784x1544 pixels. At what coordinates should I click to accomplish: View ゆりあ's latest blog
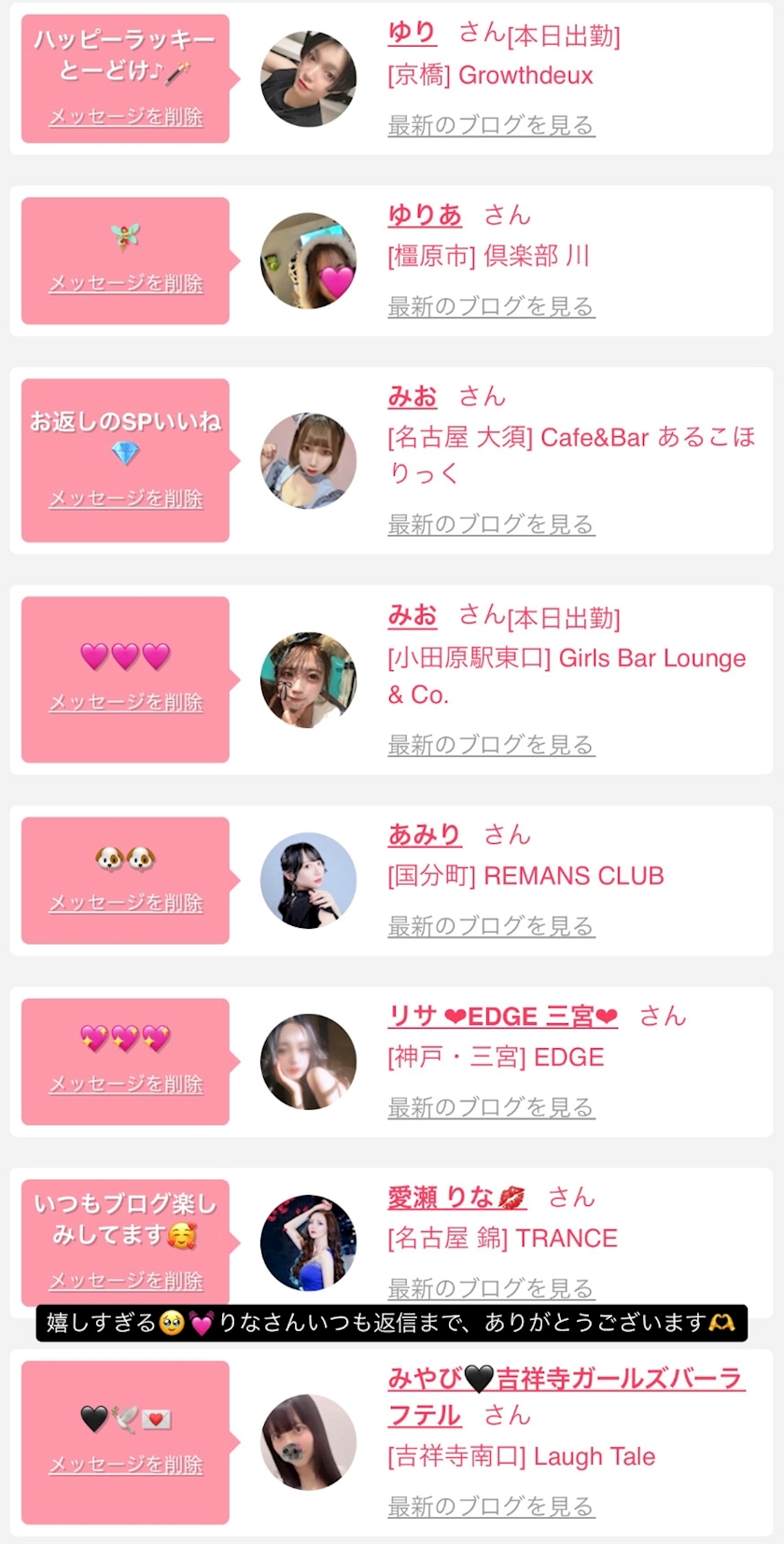(x=491, y=306)
